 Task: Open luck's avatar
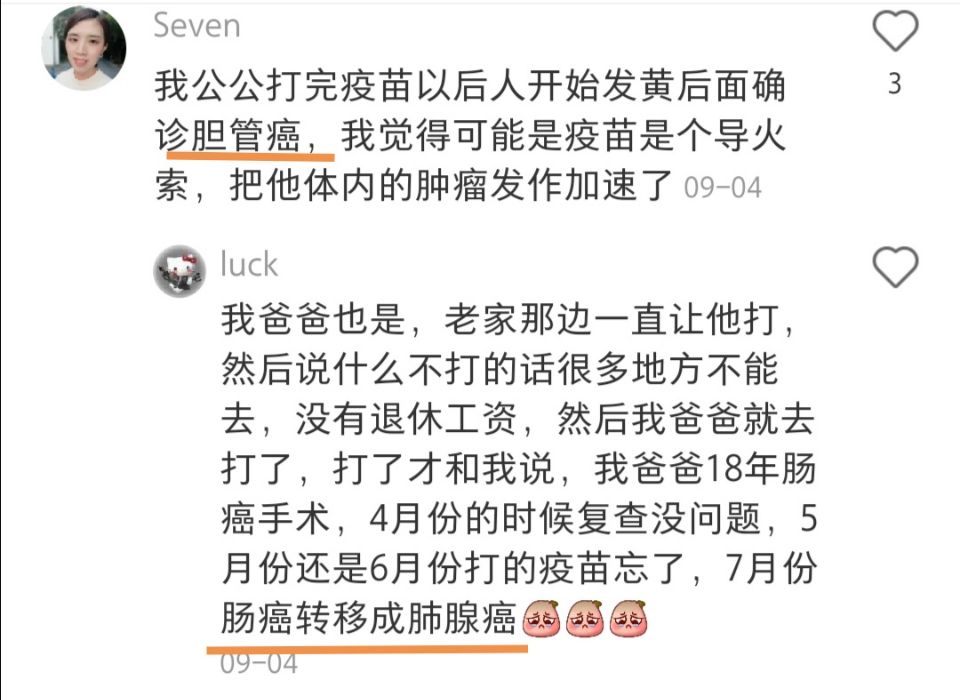[179, 269]
